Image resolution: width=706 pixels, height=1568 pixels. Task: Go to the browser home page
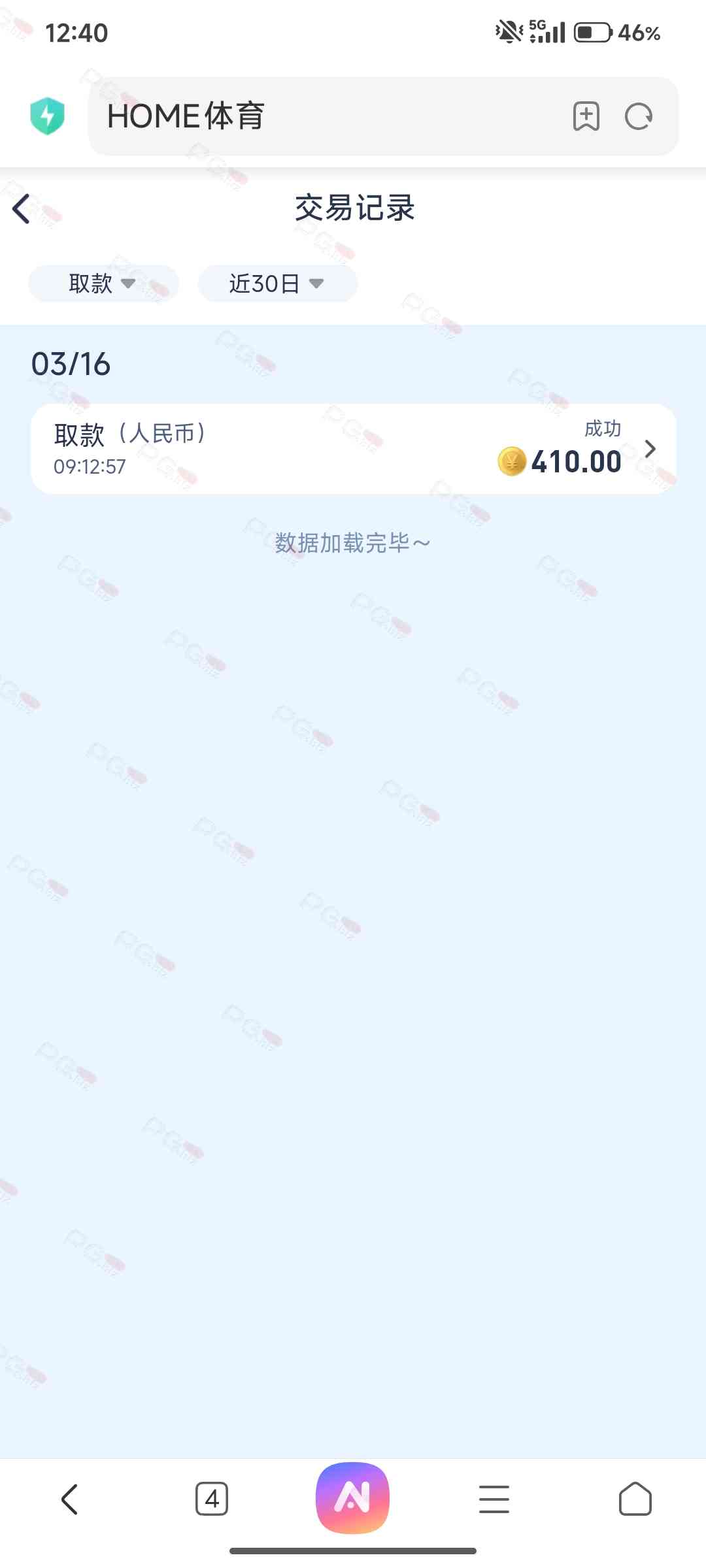click(635, 1499)
